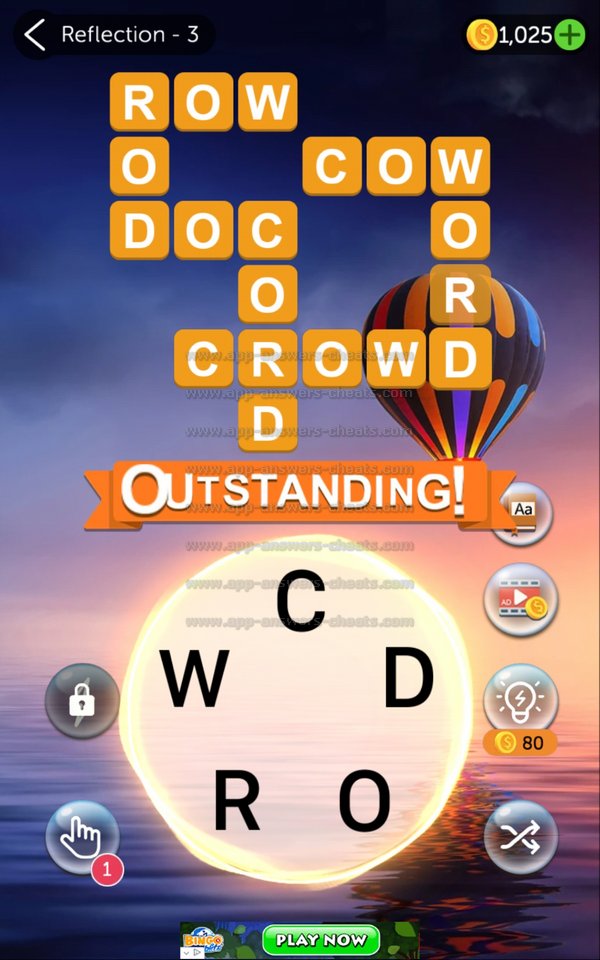600x960 pixels.
Task: Shuffle the letters in the wheel
Action: 520,837
